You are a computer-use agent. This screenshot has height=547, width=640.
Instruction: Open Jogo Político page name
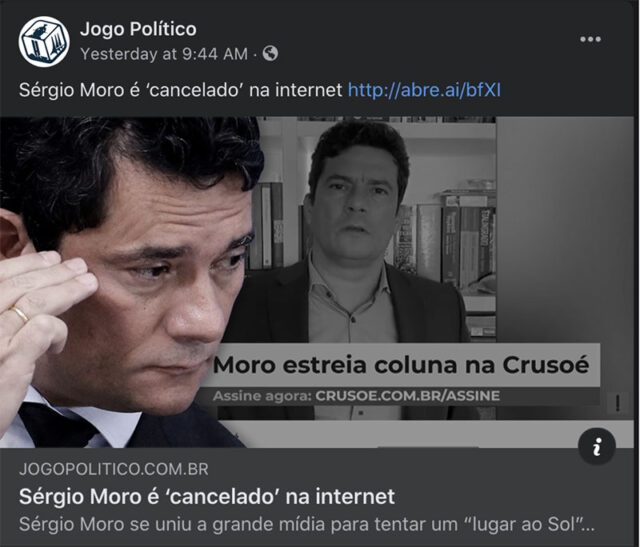coord(138,29)
